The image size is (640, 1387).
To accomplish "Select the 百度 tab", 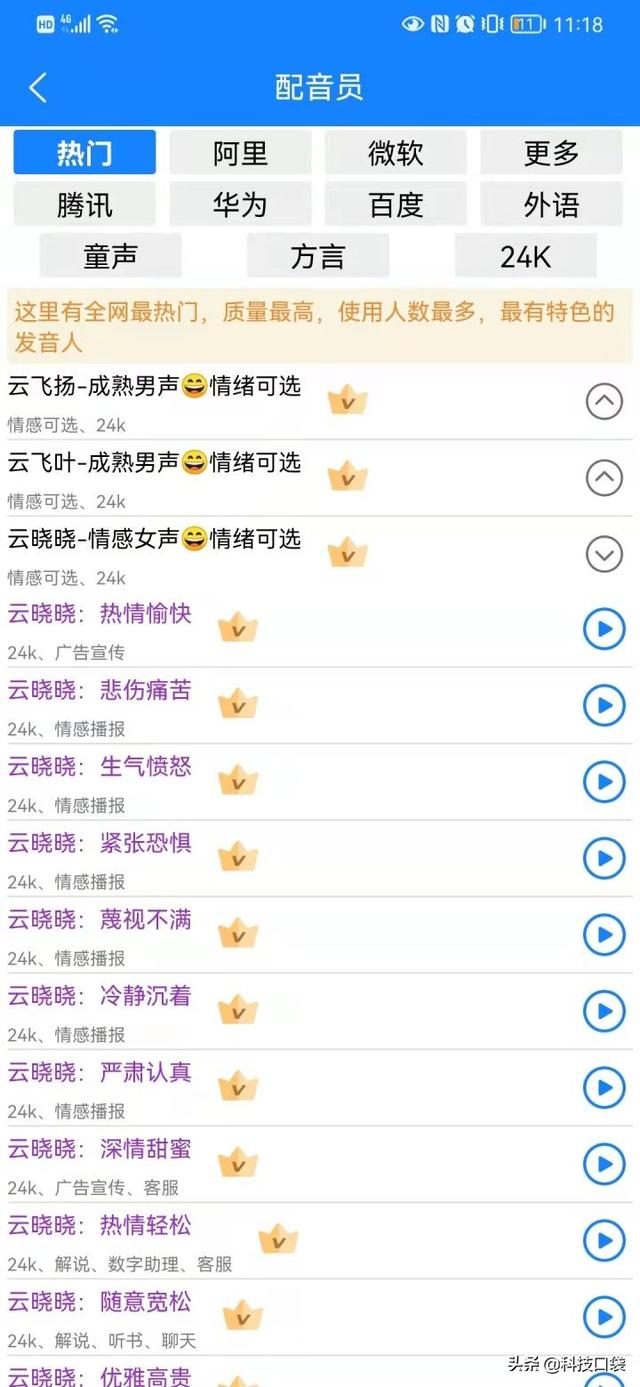I will [395, 205].
